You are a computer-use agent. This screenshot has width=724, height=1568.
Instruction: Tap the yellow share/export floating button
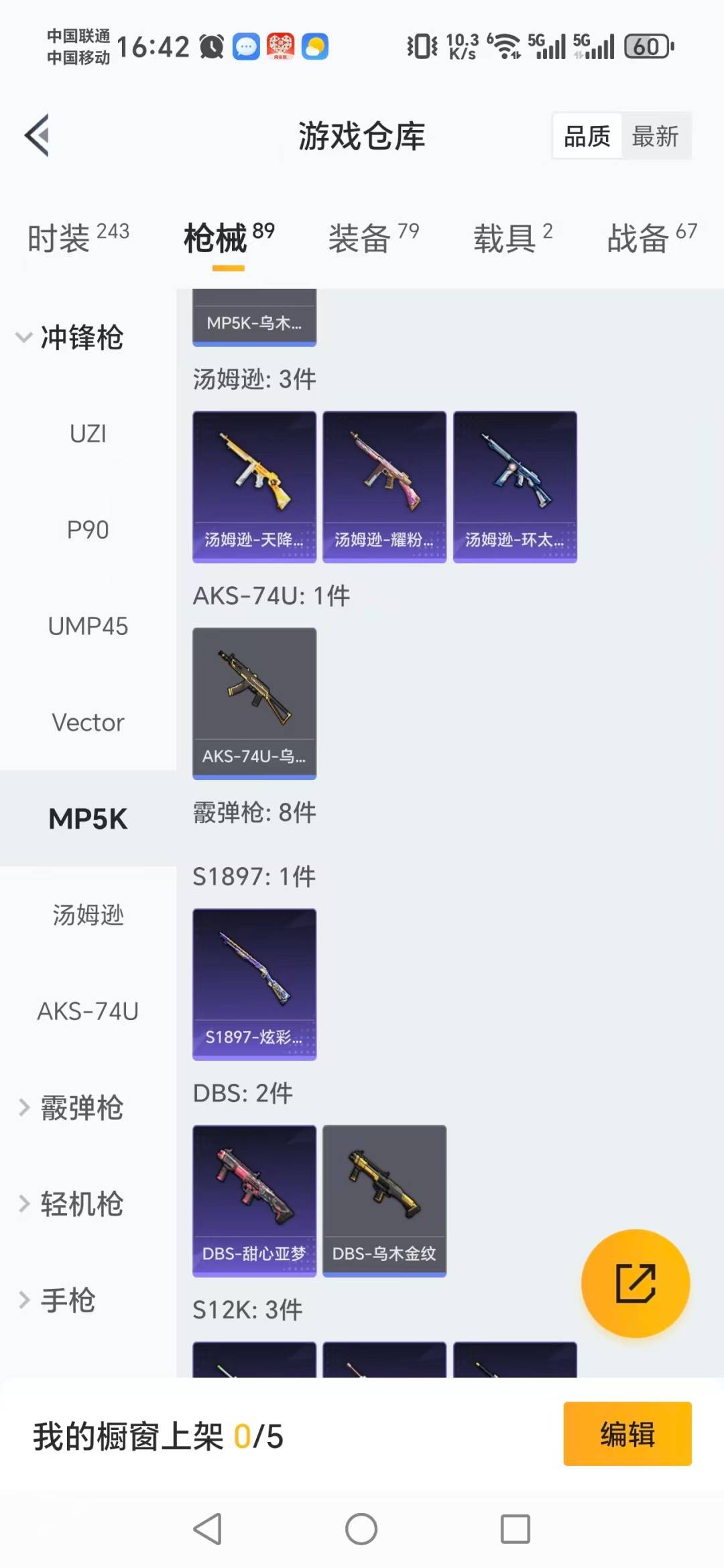[635, 1283]
